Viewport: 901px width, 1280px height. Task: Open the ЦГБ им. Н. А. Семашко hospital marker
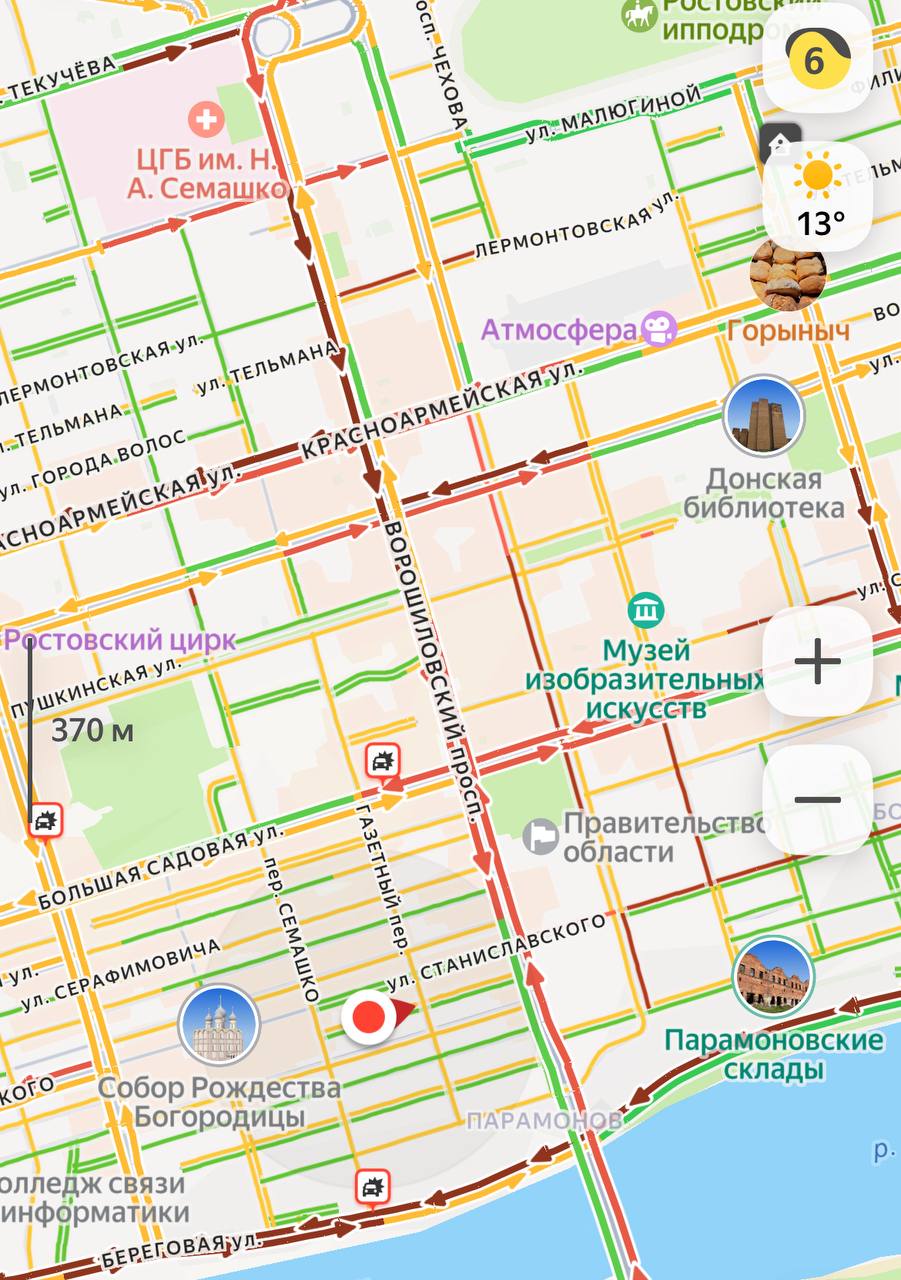pos(207,121)
